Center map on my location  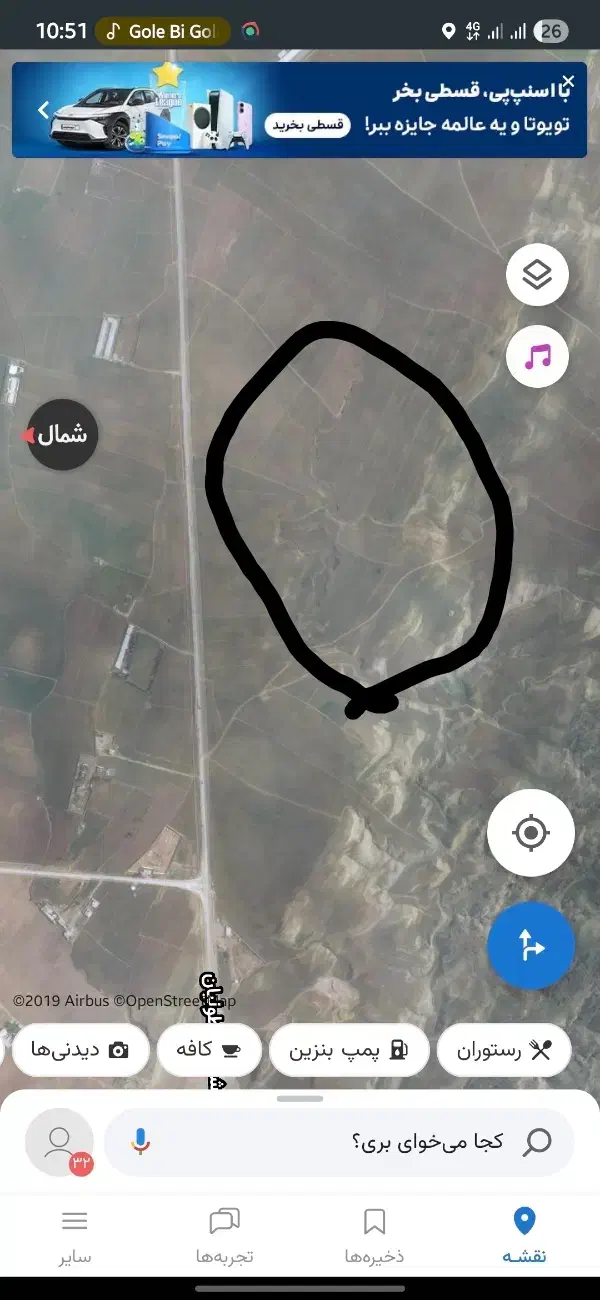(x=531, y=833)
